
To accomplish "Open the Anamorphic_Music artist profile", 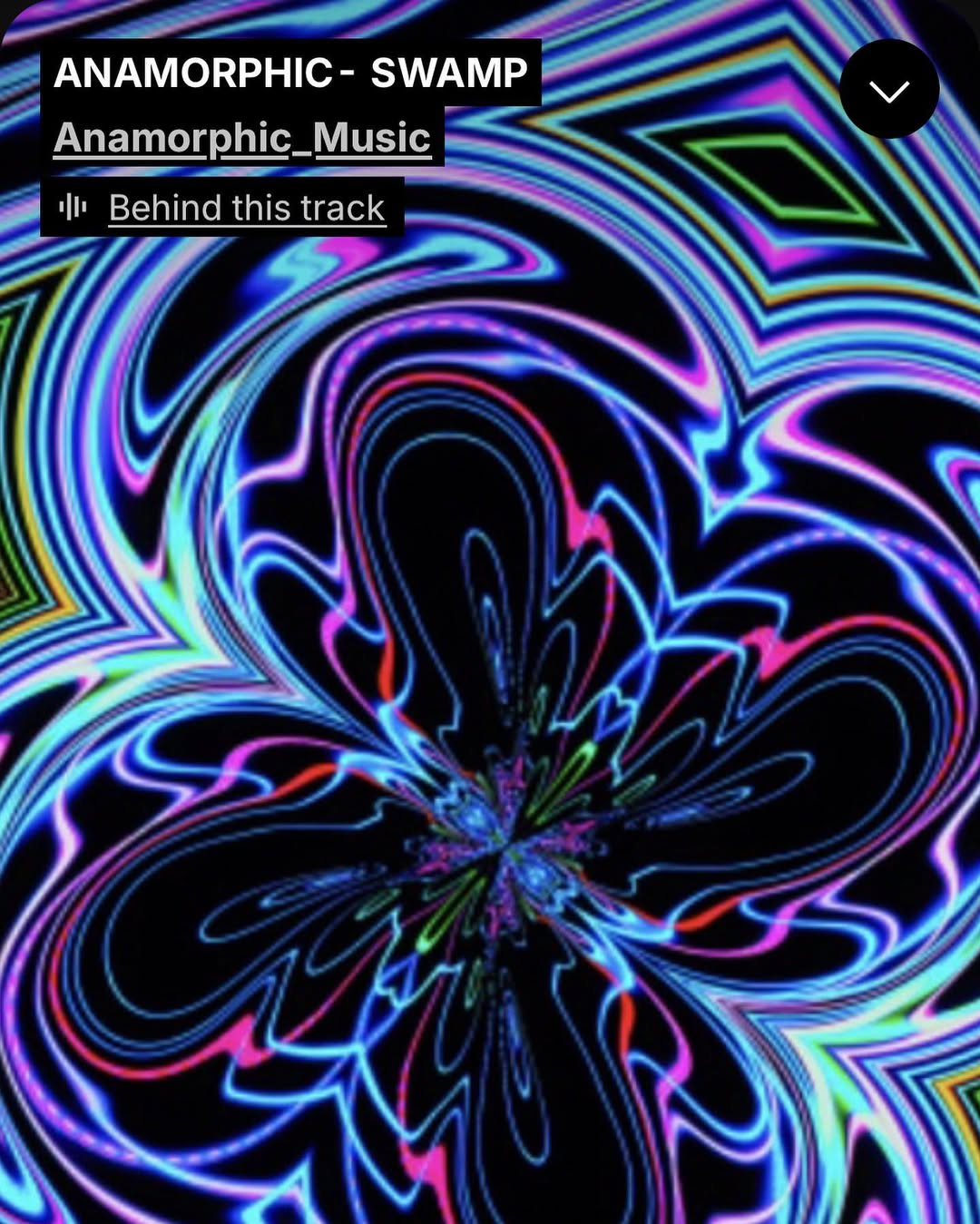I will (x=242, y=138).
